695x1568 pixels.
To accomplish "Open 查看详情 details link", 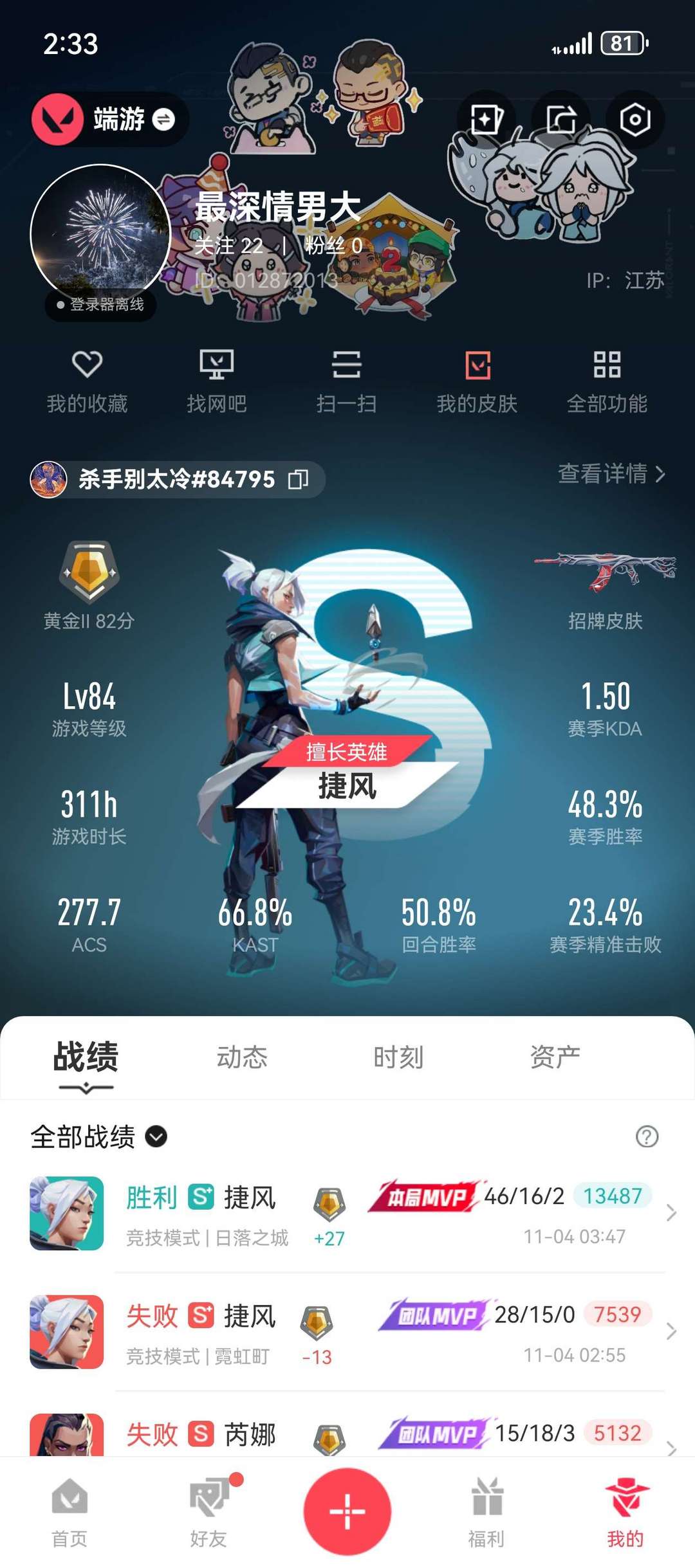I will point(607,477).
